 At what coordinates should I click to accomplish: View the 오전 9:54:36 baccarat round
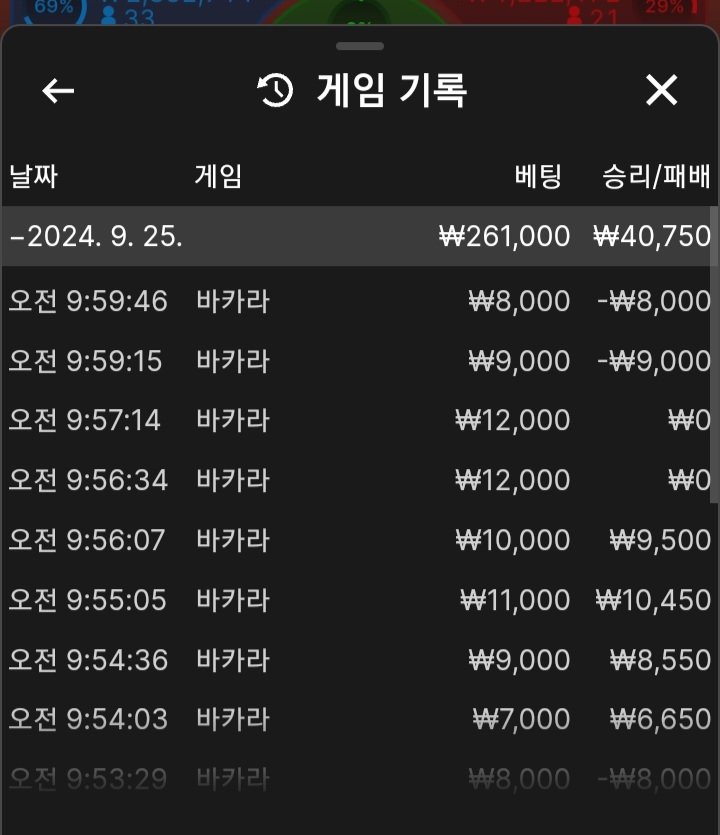pyautogui.click(x=358, y=660)
